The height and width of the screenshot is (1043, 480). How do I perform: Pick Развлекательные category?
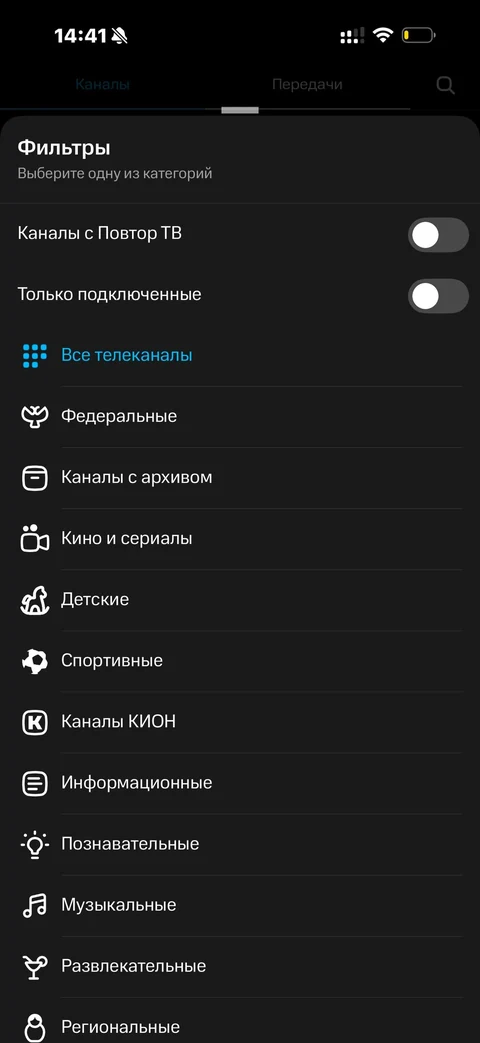tap(240, 967)
